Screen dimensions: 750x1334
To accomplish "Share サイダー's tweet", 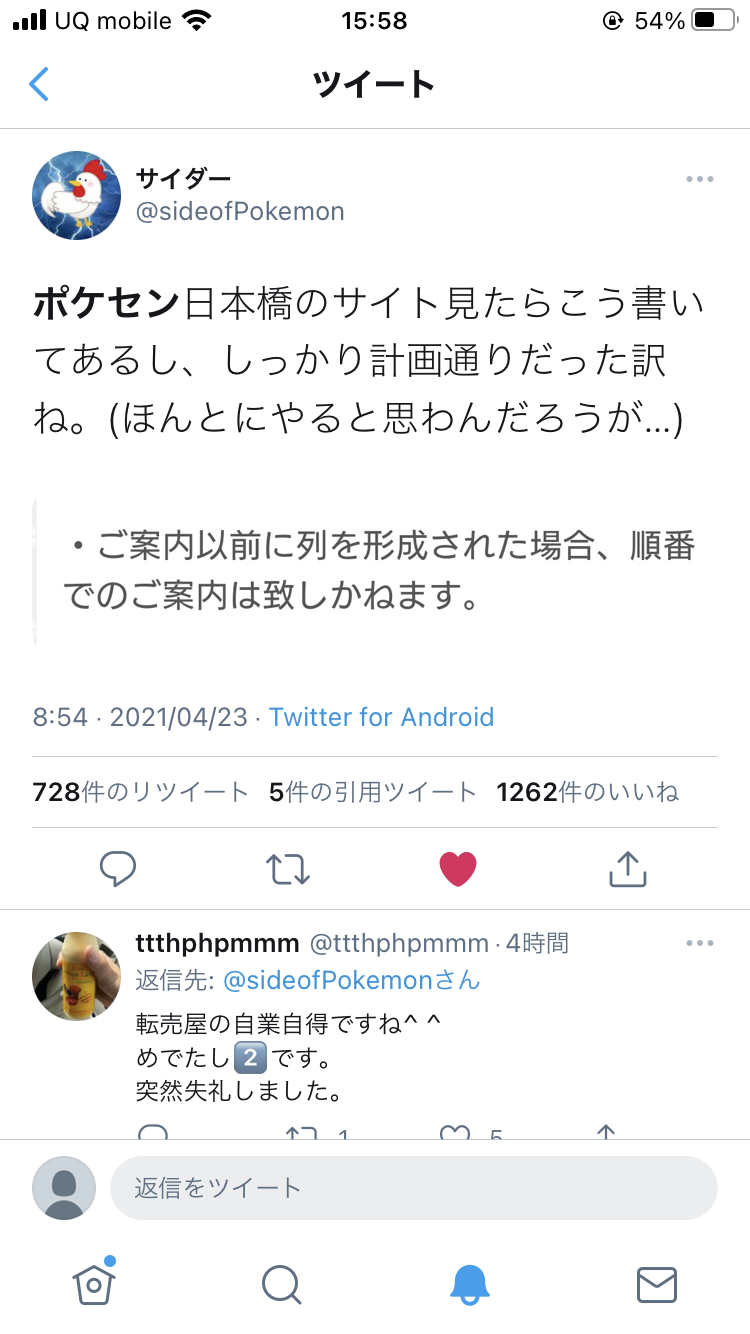I will [627, 869].
